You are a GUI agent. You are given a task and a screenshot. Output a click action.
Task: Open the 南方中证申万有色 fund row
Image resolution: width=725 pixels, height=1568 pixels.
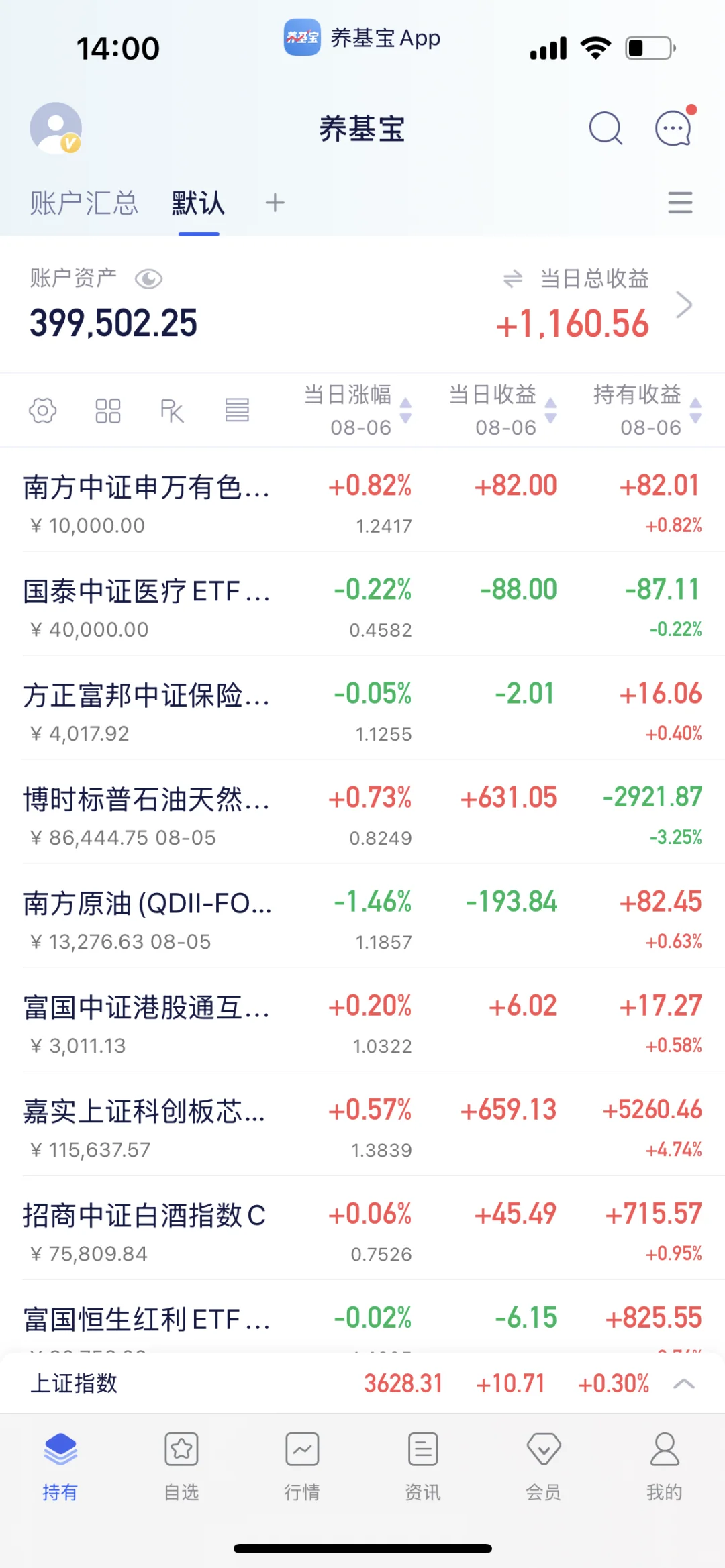(x=146, y=500)
